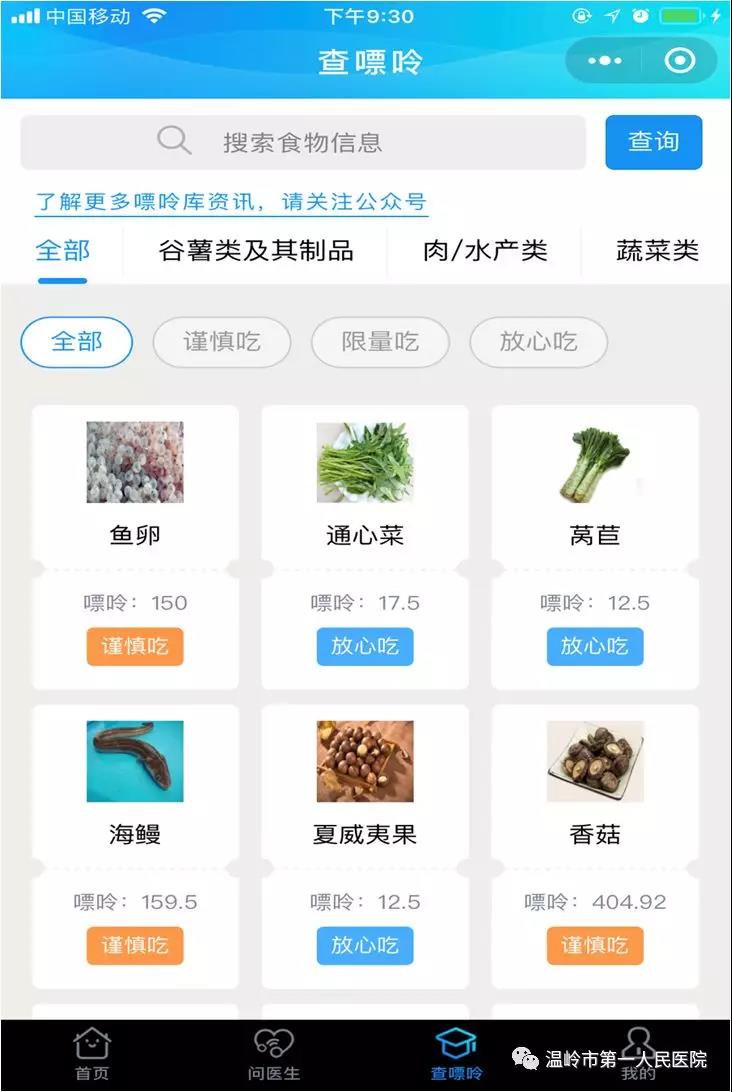Image resolution: width=732 pixels, height=1092 pixels.
Task: Switch to 肉/水产类 category tab
Action: click(485, 250)
